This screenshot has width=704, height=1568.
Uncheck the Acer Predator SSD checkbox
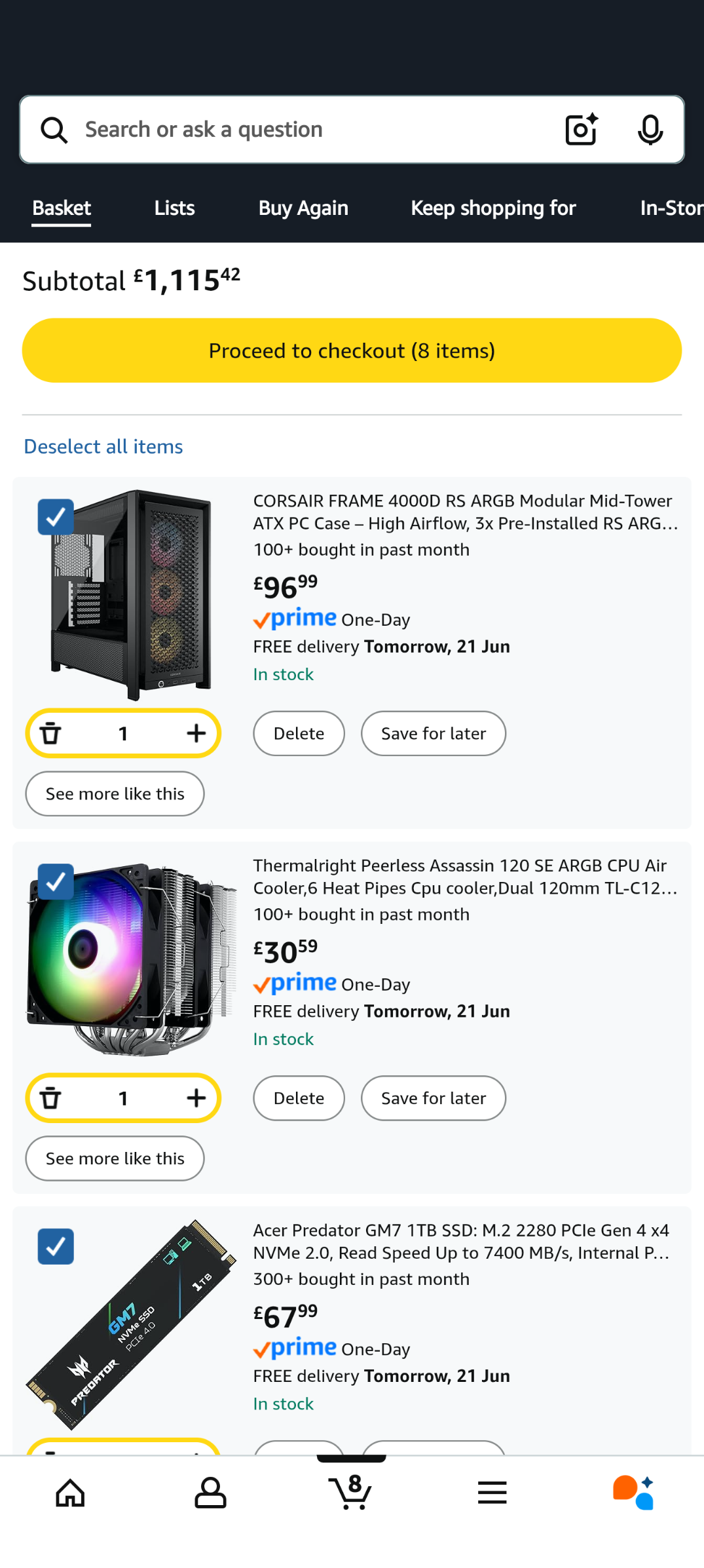coord(56,1246)
